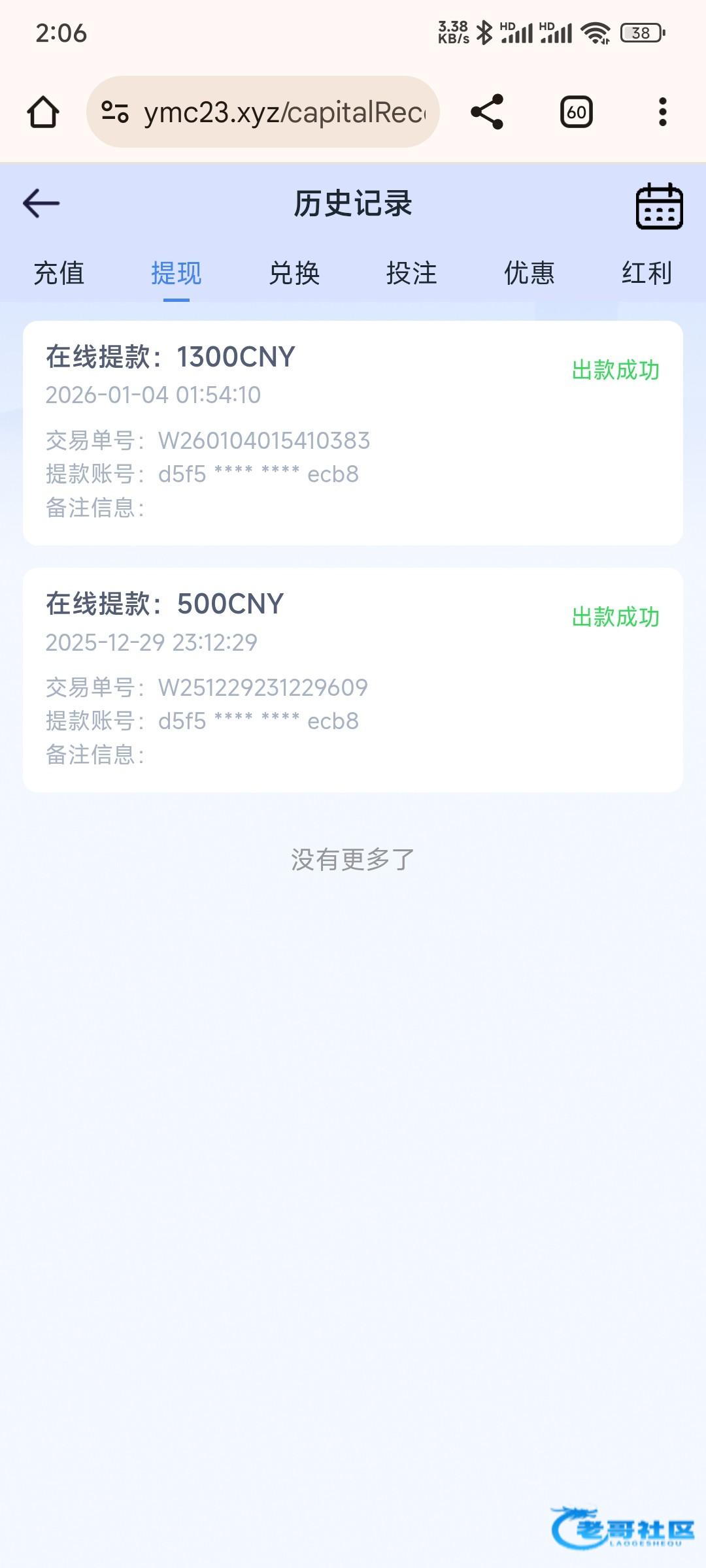Go back from 历史记录 page
Viewport: 706px width, 1568px height.
[x=41, y=203]
